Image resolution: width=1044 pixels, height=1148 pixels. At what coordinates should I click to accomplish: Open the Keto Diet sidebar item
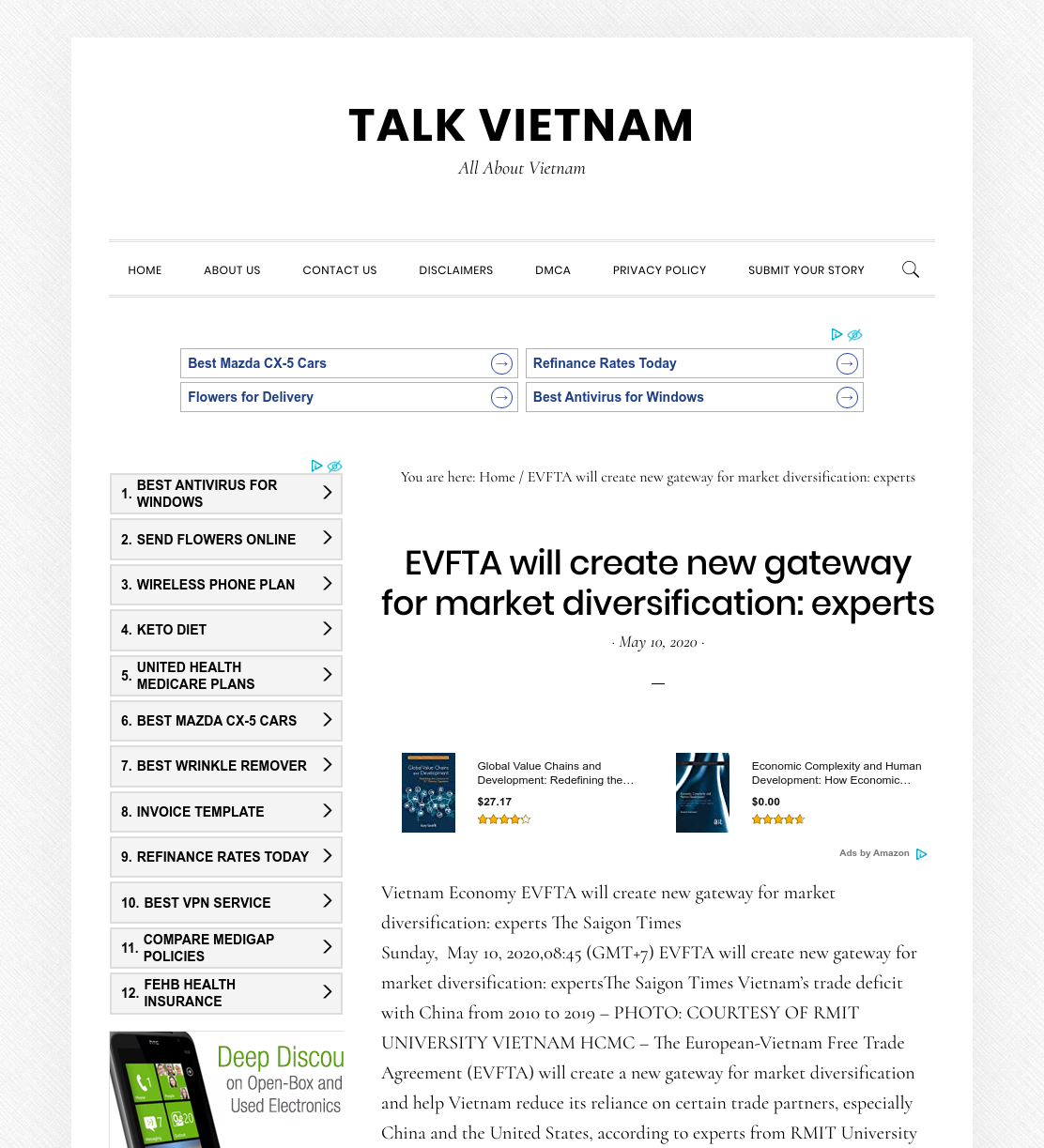(x=226, y=630)
